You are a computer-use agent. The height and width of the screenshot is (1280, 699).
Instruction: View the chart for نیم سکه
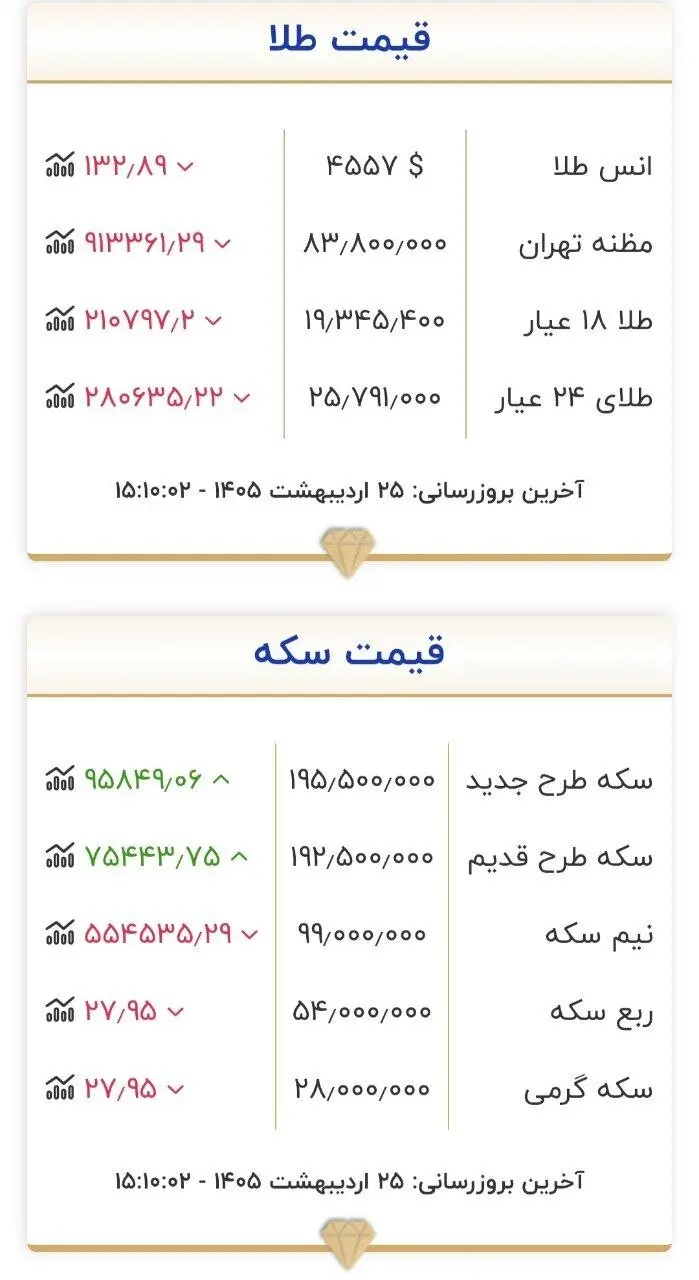tap(60, 934)
